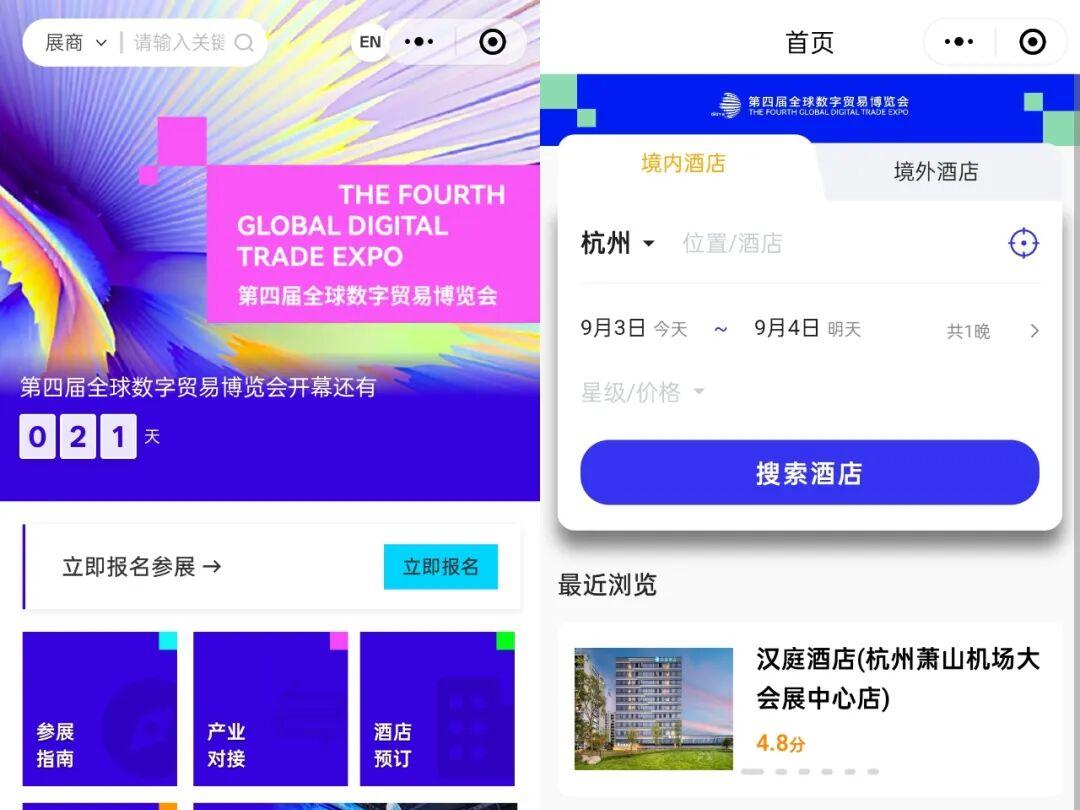Close the mini program from the 首页 title bar
The width and height of the screenshot is (1080, 810).
point(1032,42)
